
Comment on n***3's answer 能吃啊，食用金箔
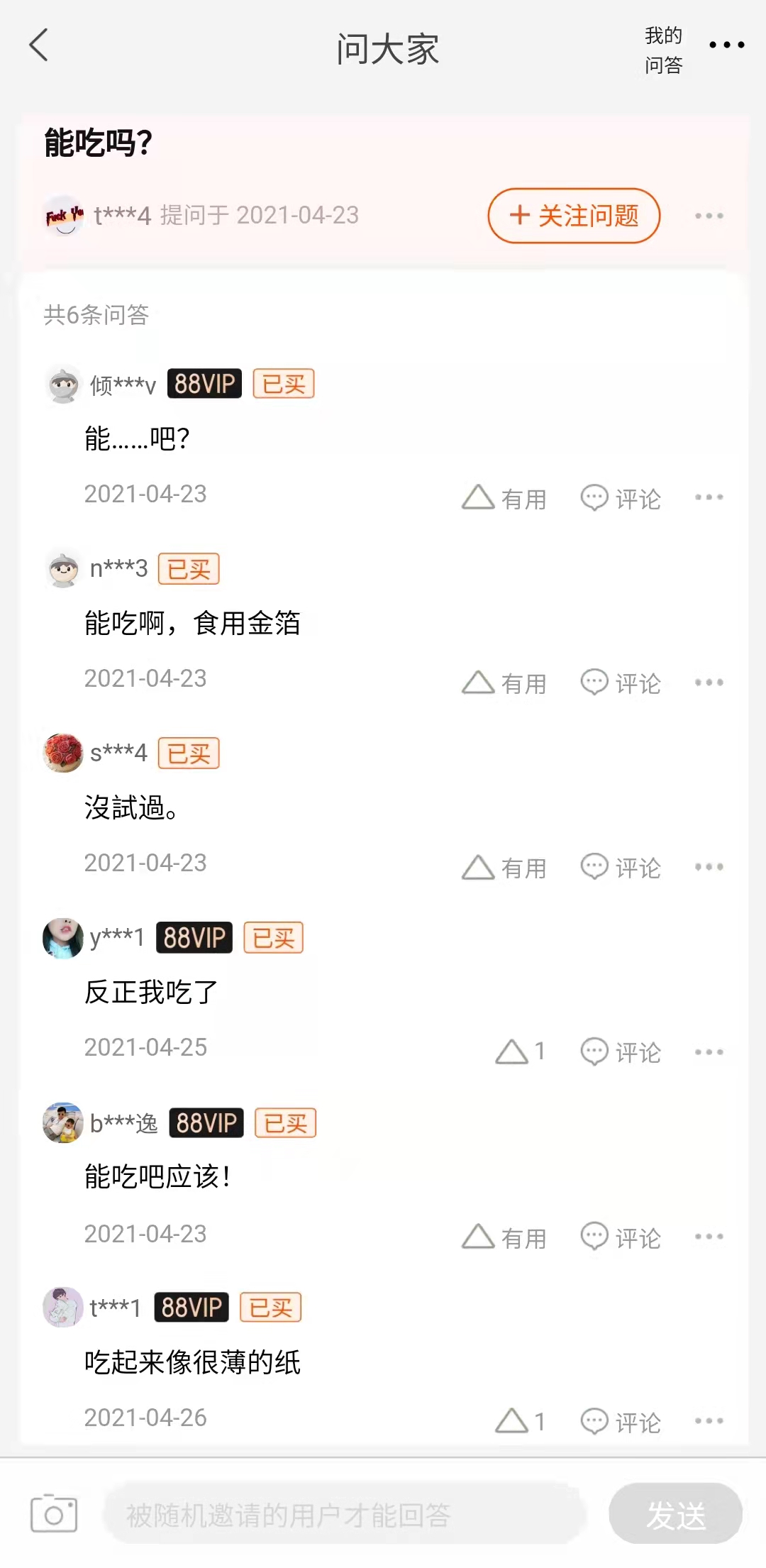click(x=621, y=683)
